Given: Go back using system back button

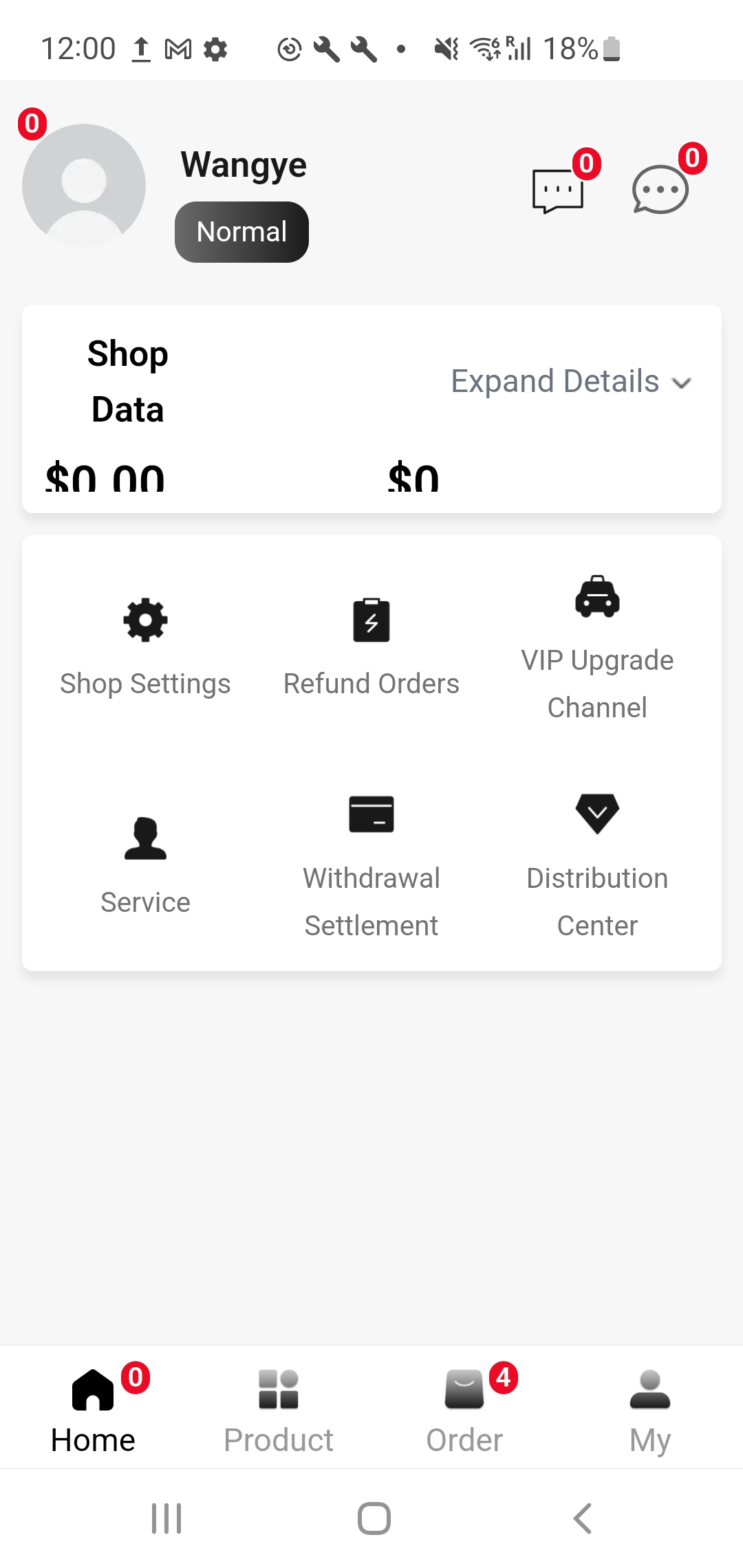Looking at the screenshot, I should coord(582,1518).
